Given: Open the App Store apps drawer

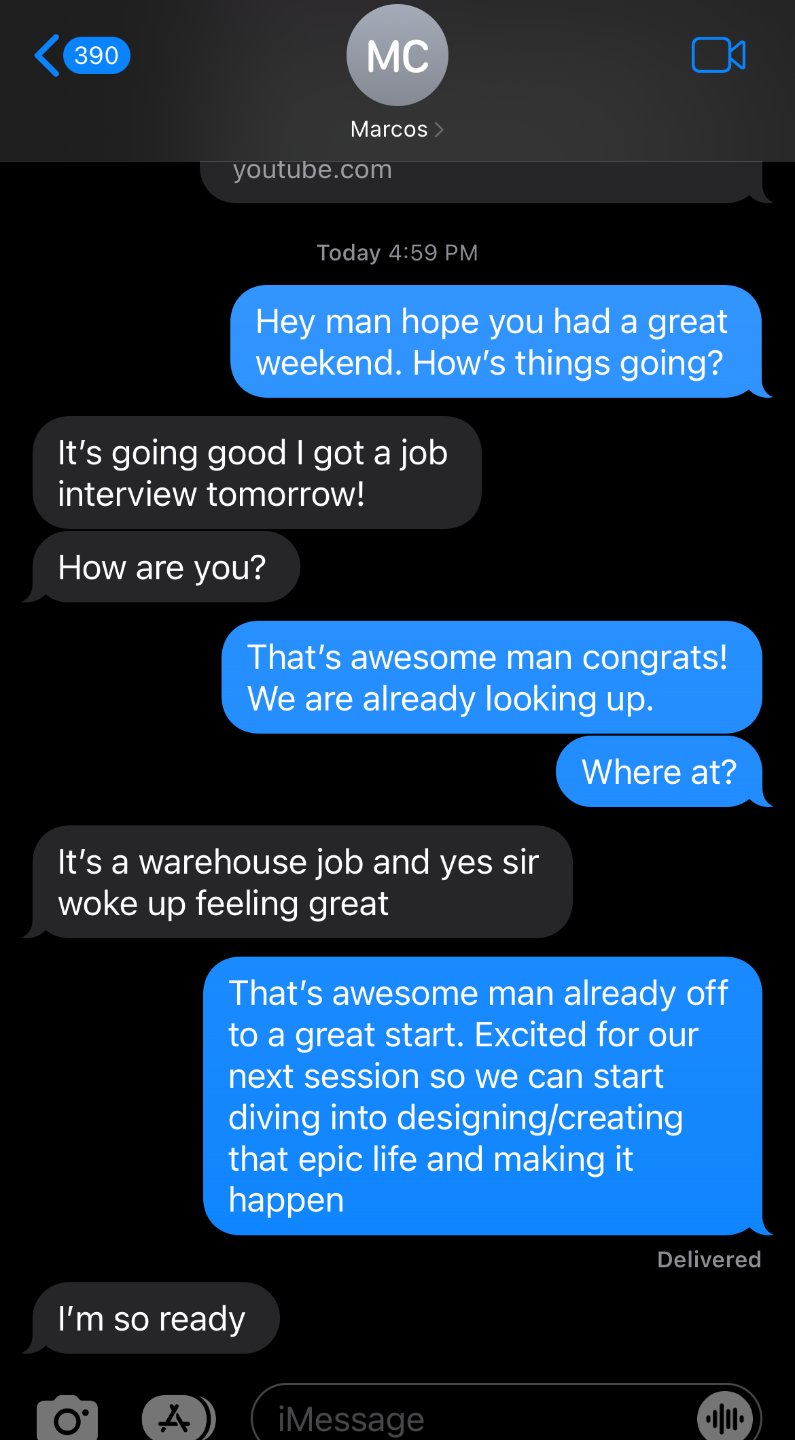Looking at the screenshot, I should point(177,1418).
